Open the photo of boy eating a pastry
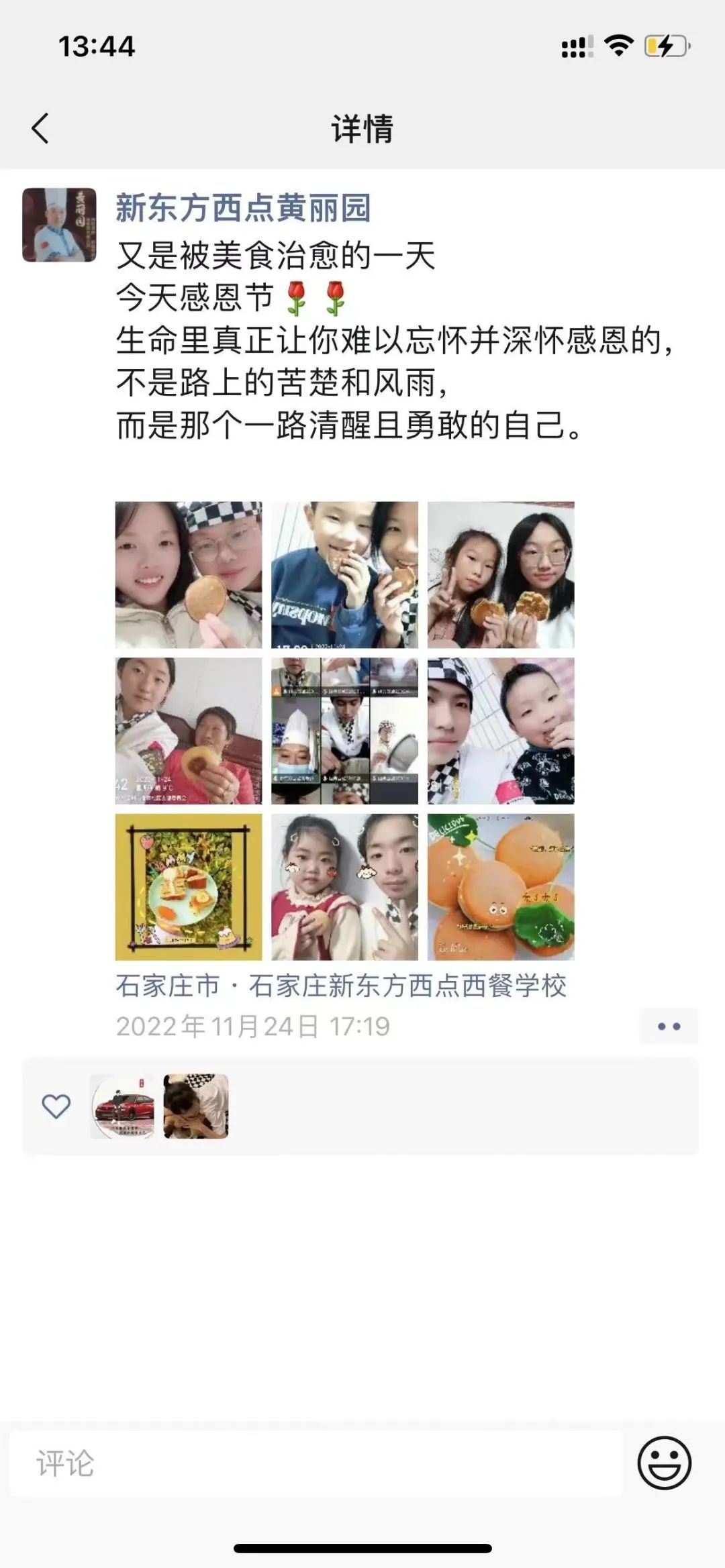This screenshot has width=725, height=1568. (501, 731)
